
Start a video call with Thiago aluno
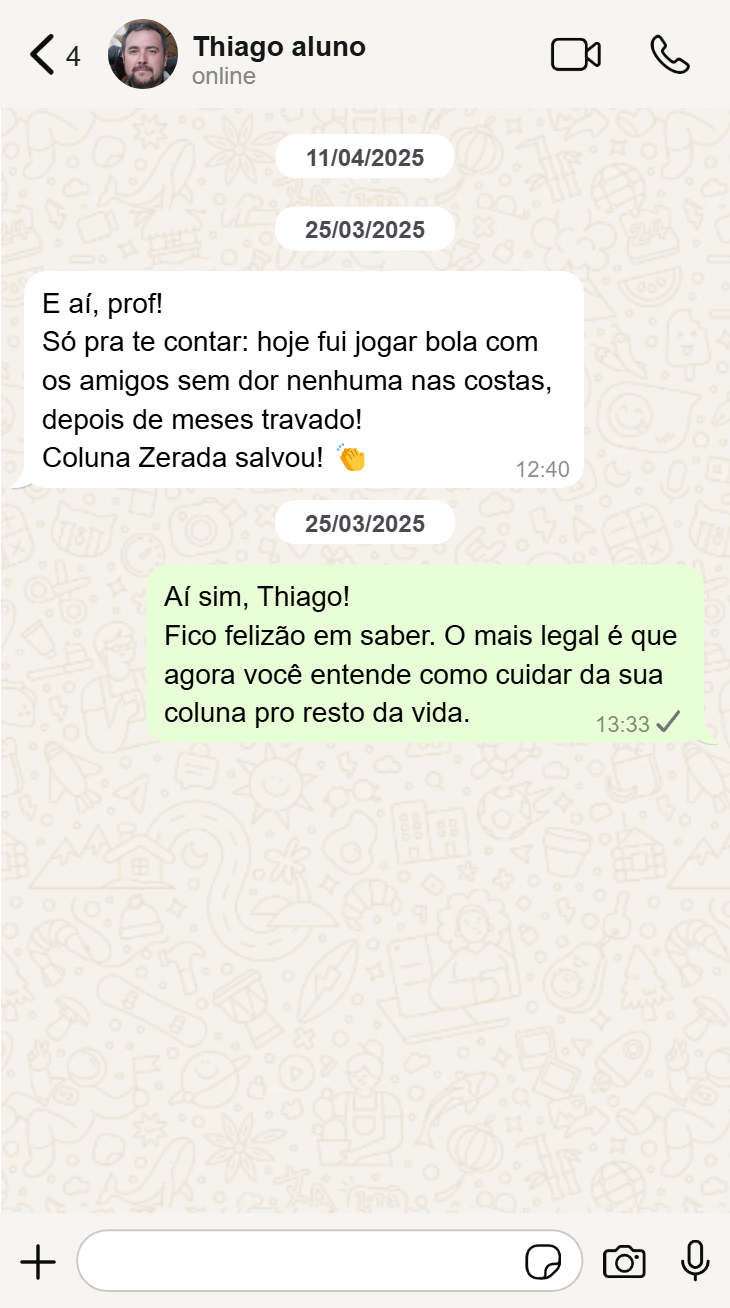coord(576,55)
